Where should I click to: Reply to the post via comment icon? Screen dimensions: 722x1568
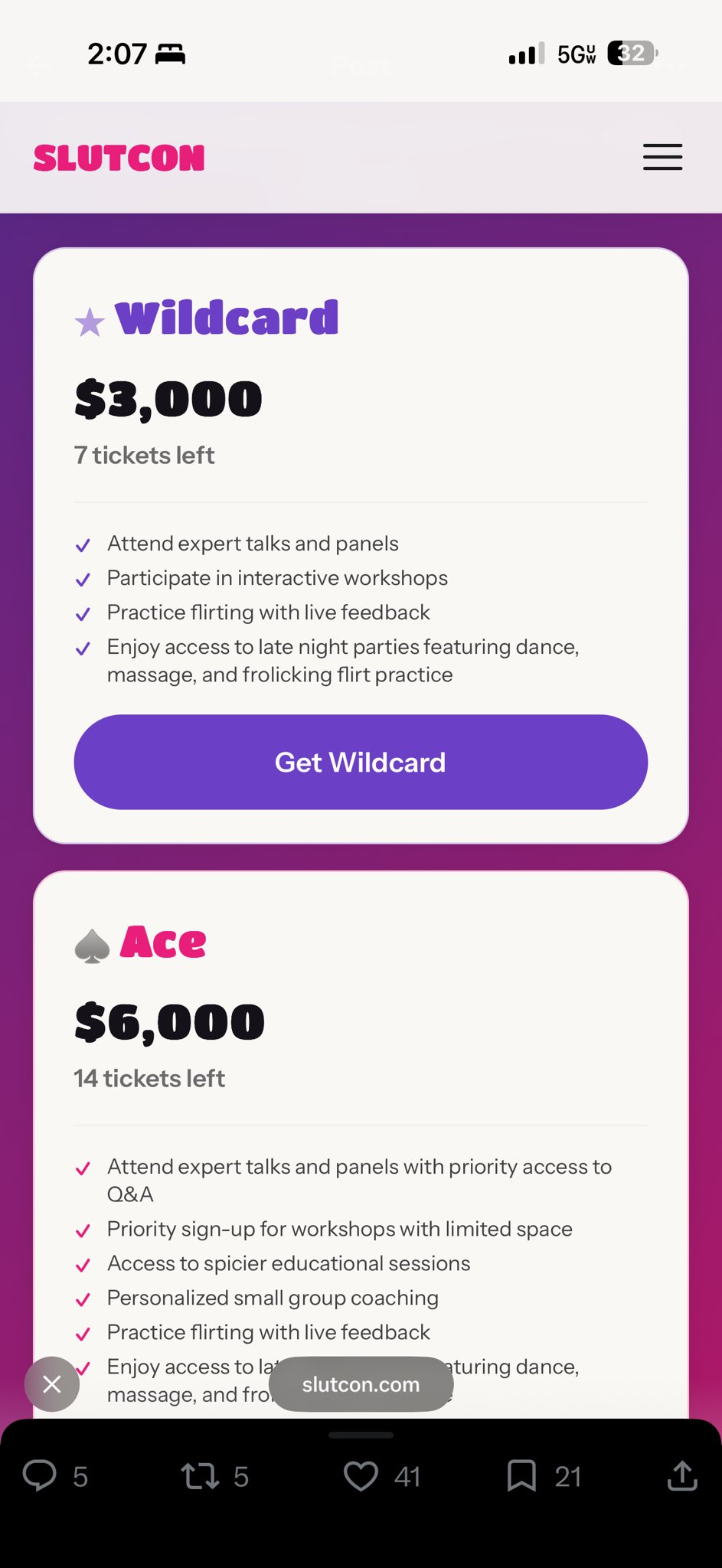point(40,1475)
